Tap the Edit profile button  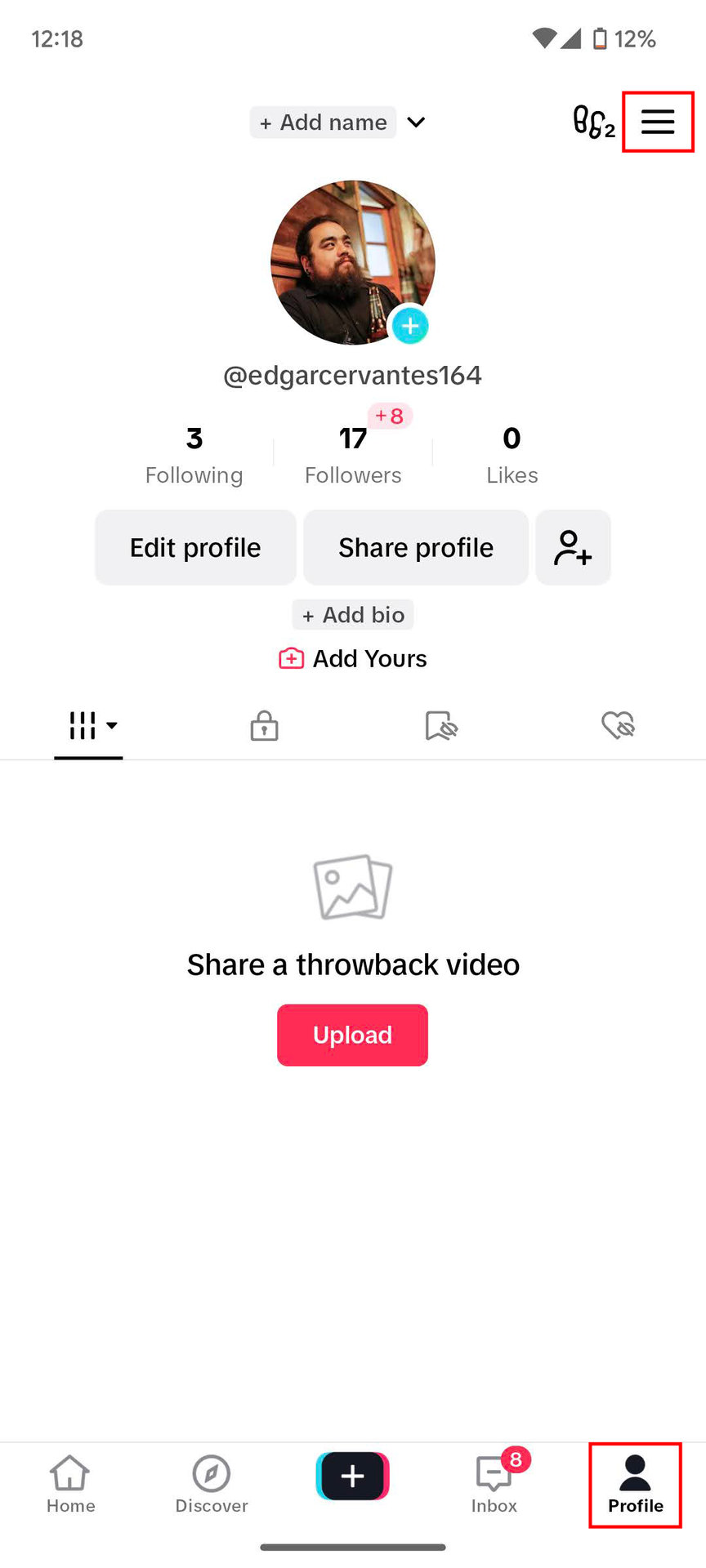tap(195, 547)
